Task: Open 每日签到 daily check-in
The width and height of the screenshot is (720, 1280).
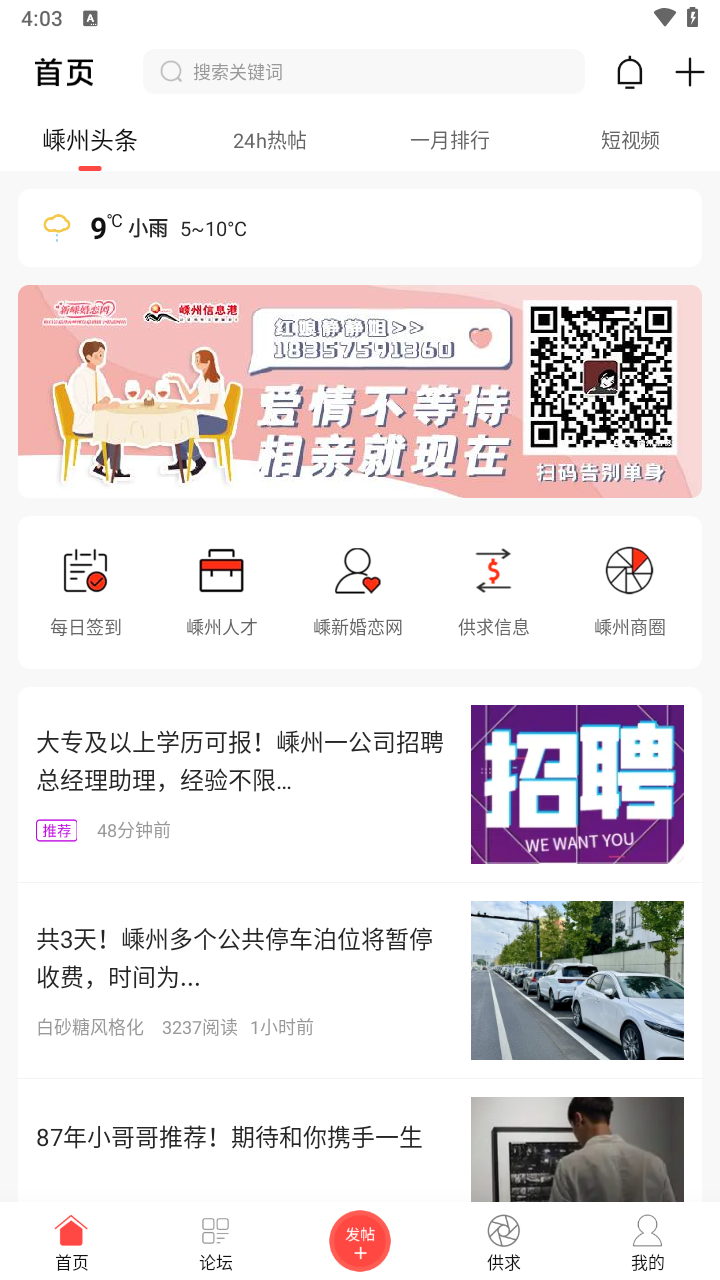Action: (x=86, y=592)
